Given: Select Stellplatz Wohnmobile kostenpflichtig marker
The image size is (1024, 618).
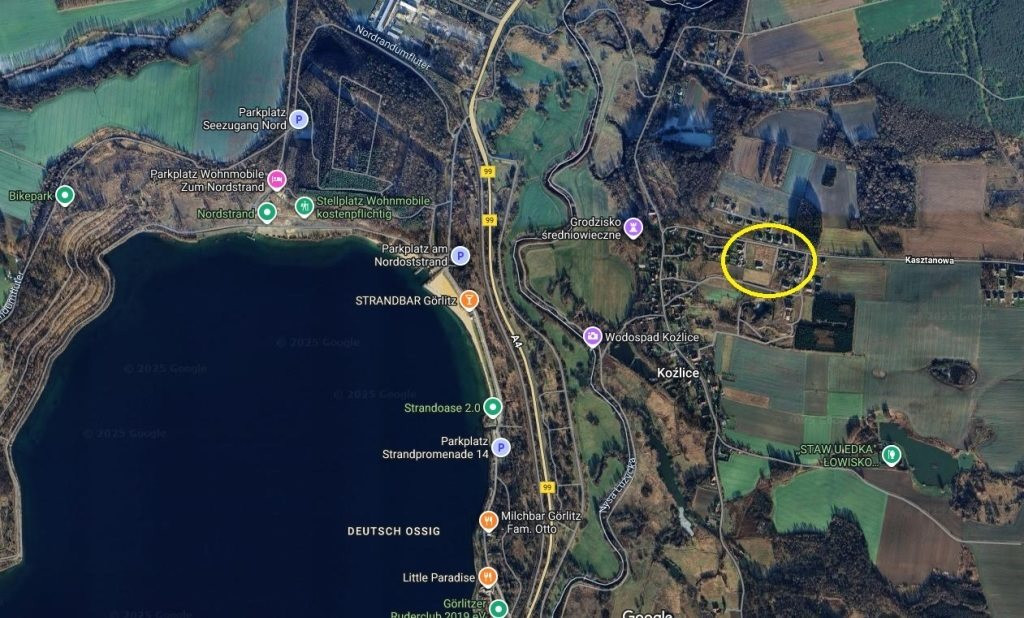Looking at the screenshot, I should pos(304,207).
